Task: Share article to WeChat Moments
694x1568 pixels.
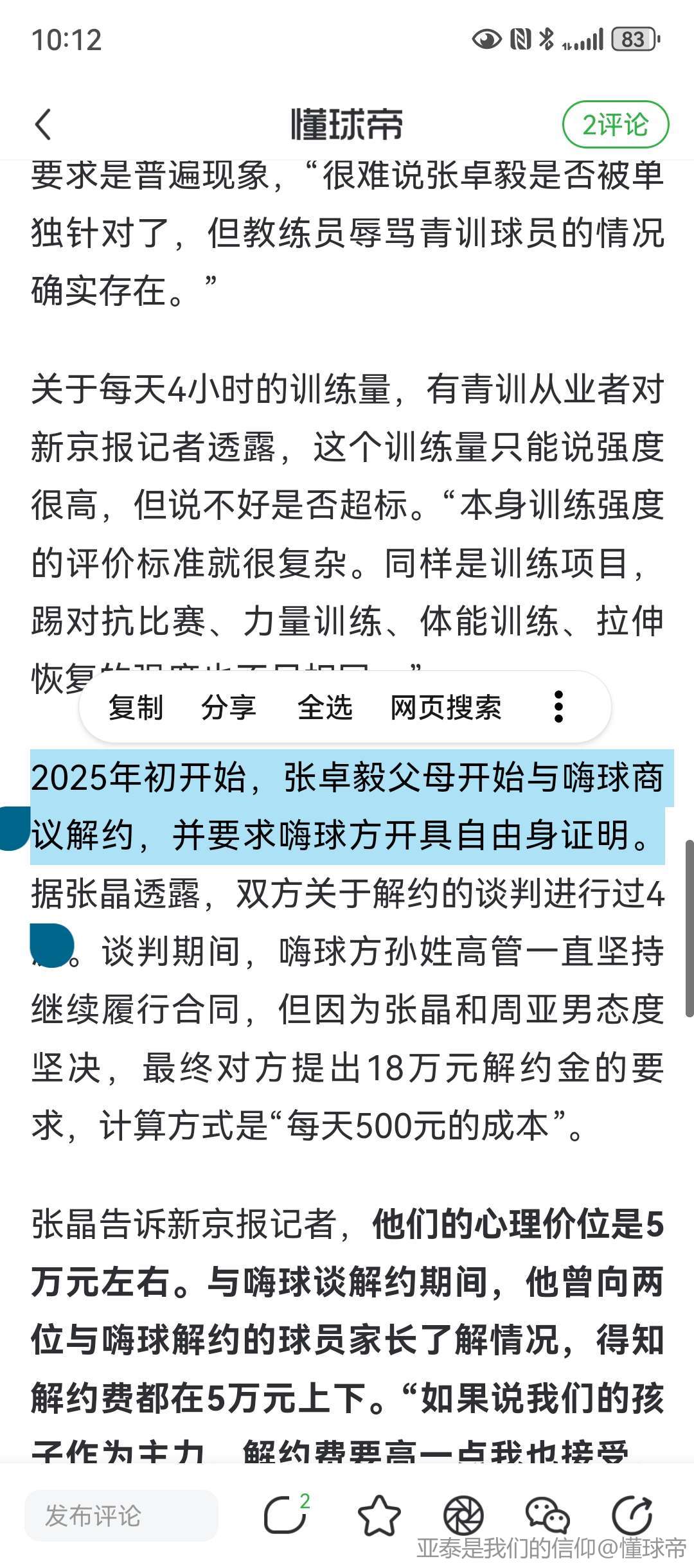Action: [x=463, y=1515]
